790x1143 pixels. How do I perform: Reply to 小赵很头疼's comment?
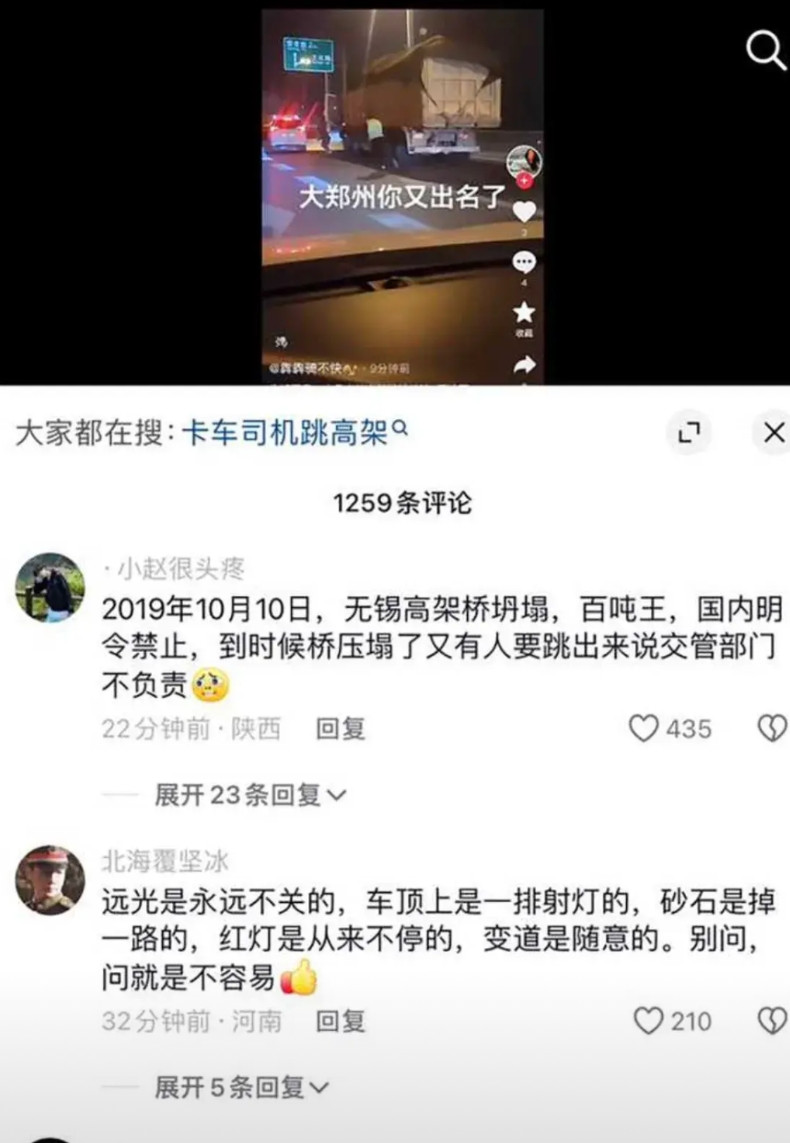(340, 729)
